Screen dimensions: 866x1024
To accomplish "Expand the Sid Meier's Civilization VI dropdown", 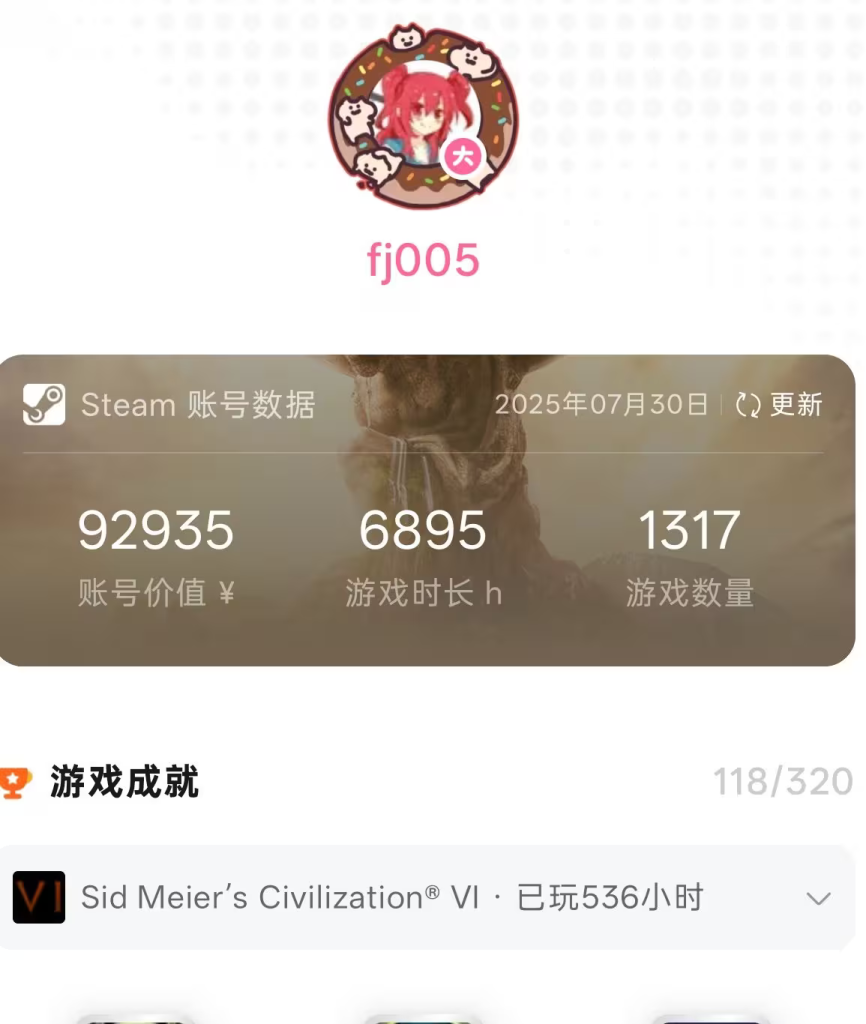I will click(x=818, y=898).
